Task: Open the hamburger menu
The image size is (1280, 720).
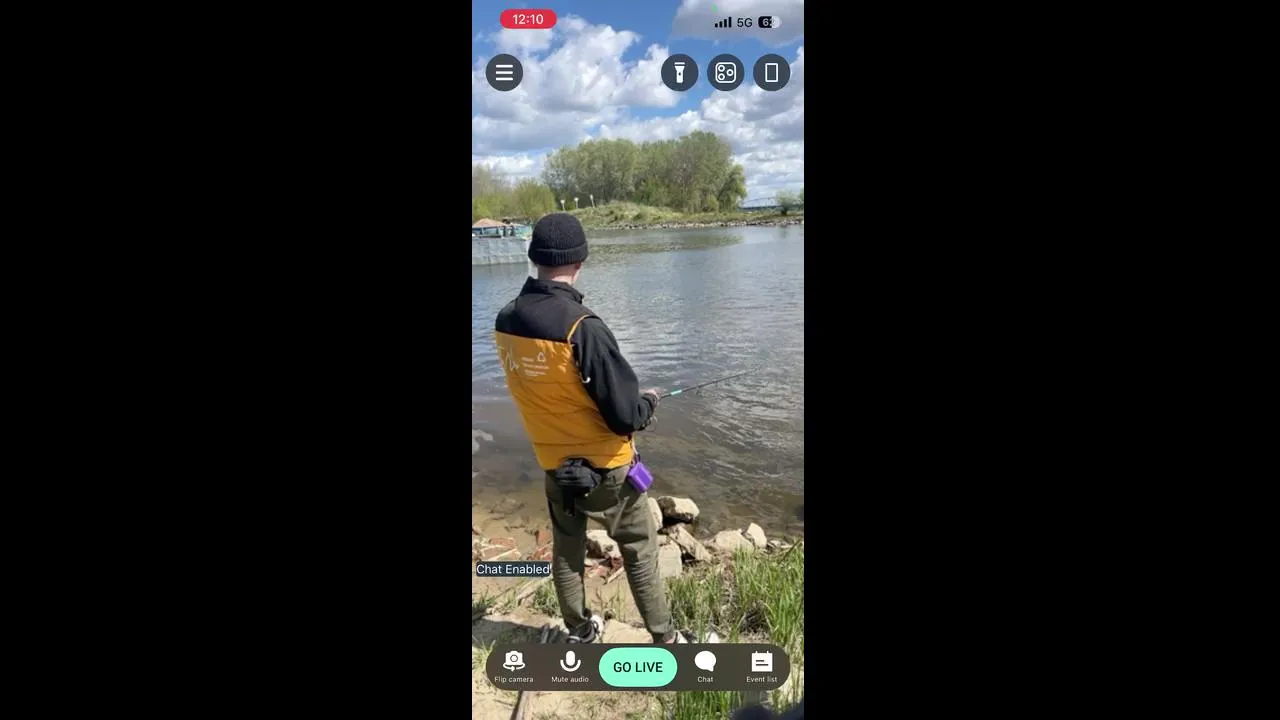Action: coord(504,73)
